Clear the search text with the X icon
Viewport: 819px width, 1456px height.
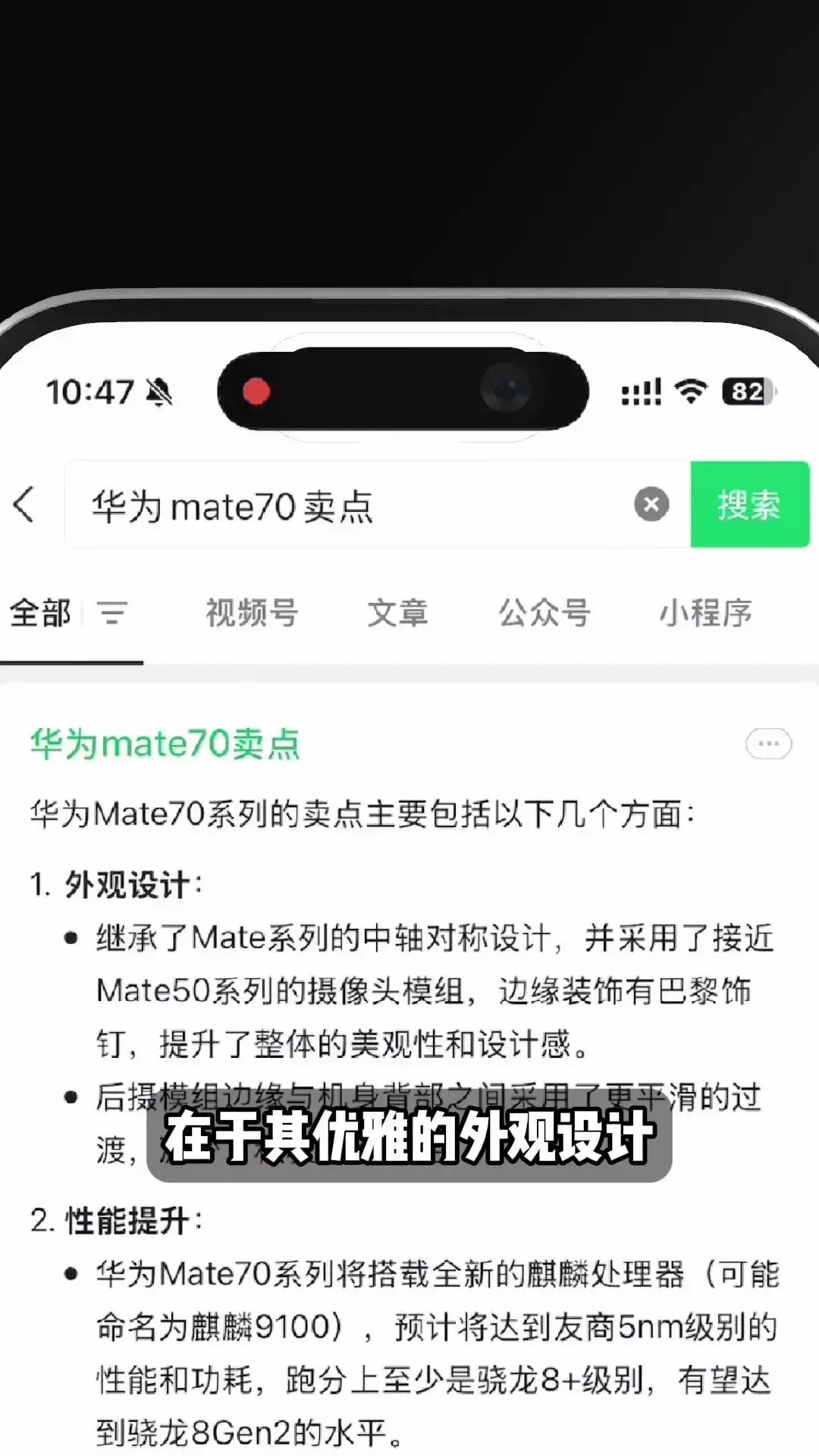click(x=651, y=505)
